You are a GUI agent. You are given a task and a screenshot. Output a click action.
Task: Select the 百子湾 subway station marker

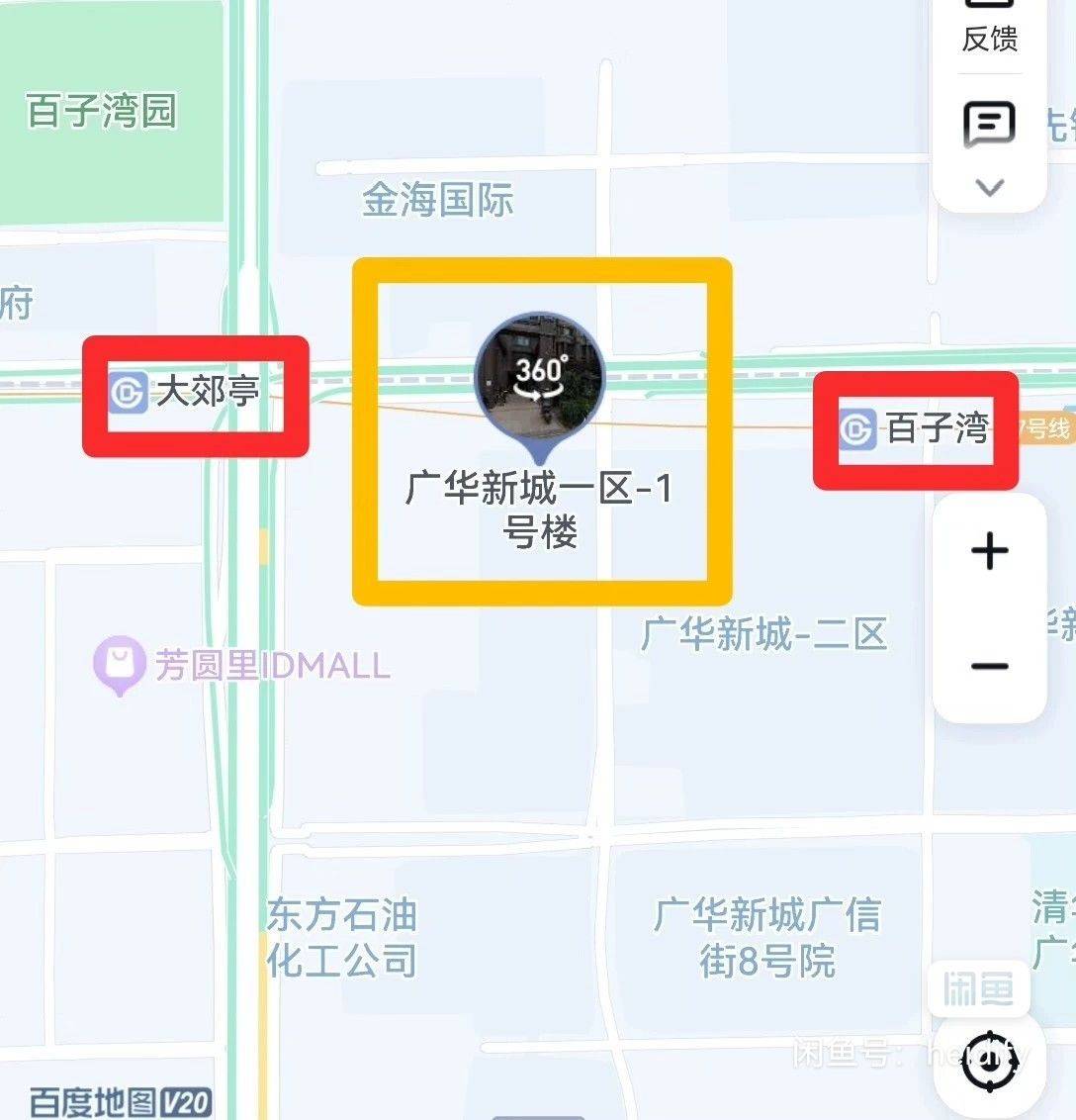point(856,429)
